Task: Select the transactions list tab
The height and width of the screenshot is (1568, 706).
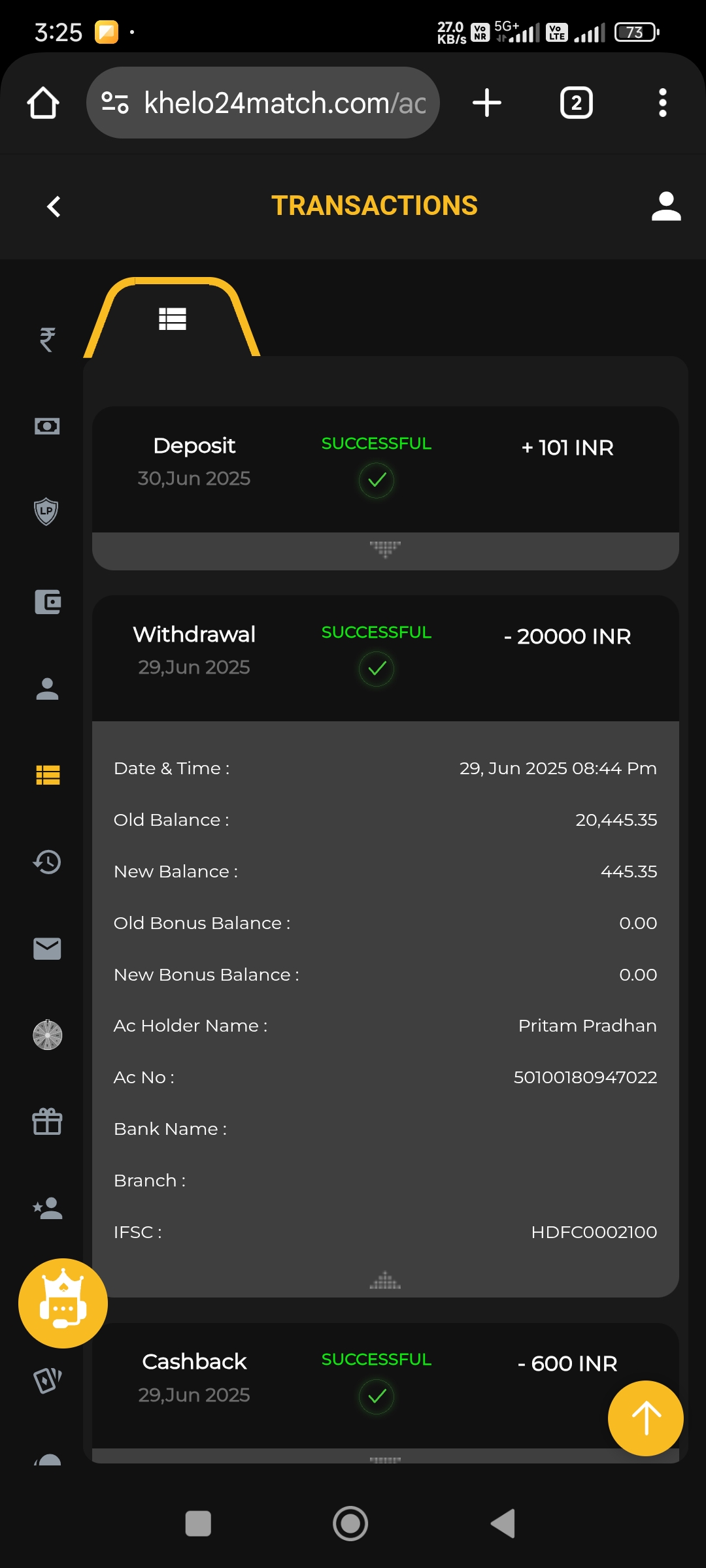Action: pyautogui.click(x=173, y=319)
